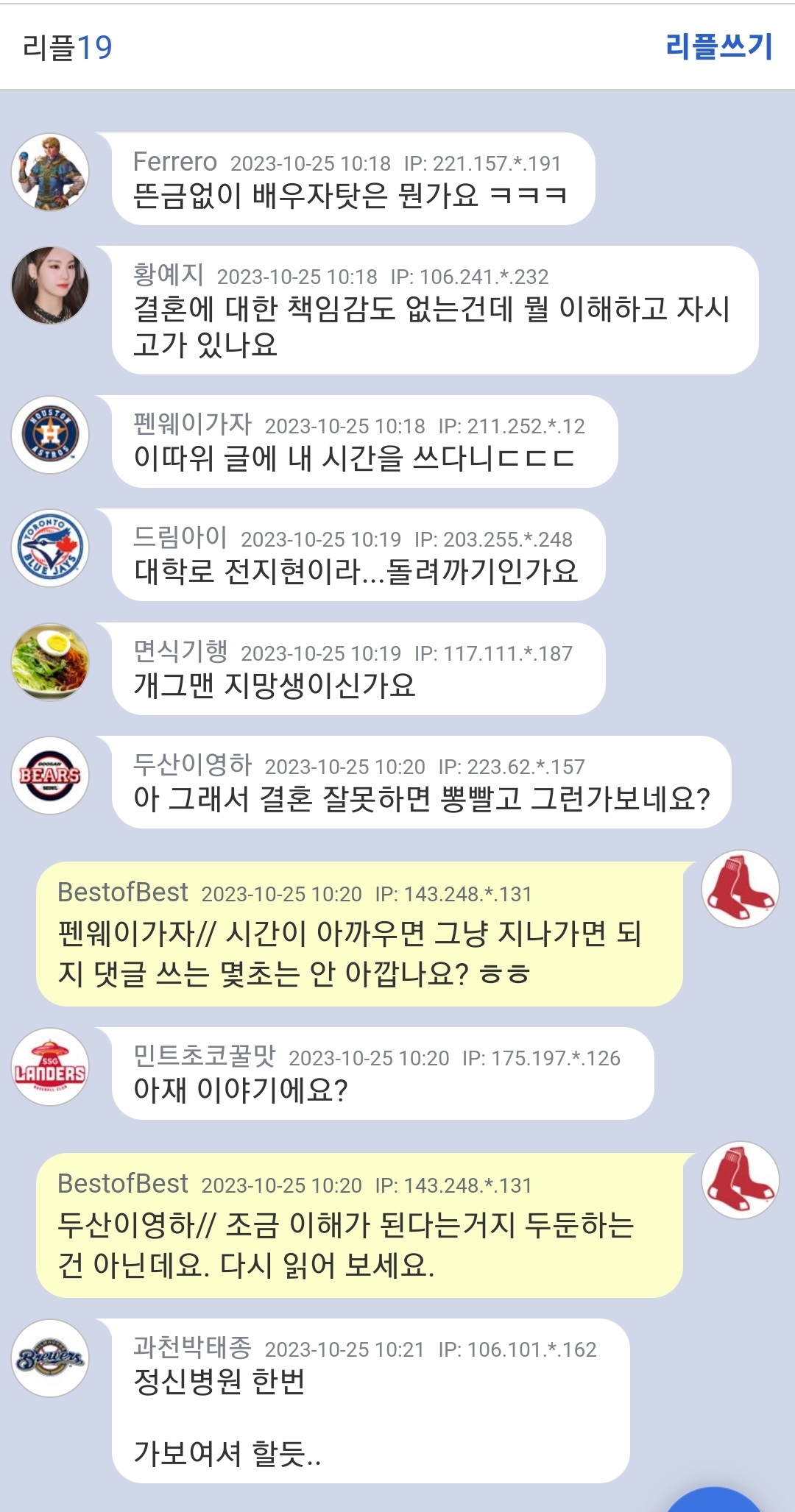Tap the blue floating button at bottom
Screen dimensions: 795x1512
coord(713,1501)
